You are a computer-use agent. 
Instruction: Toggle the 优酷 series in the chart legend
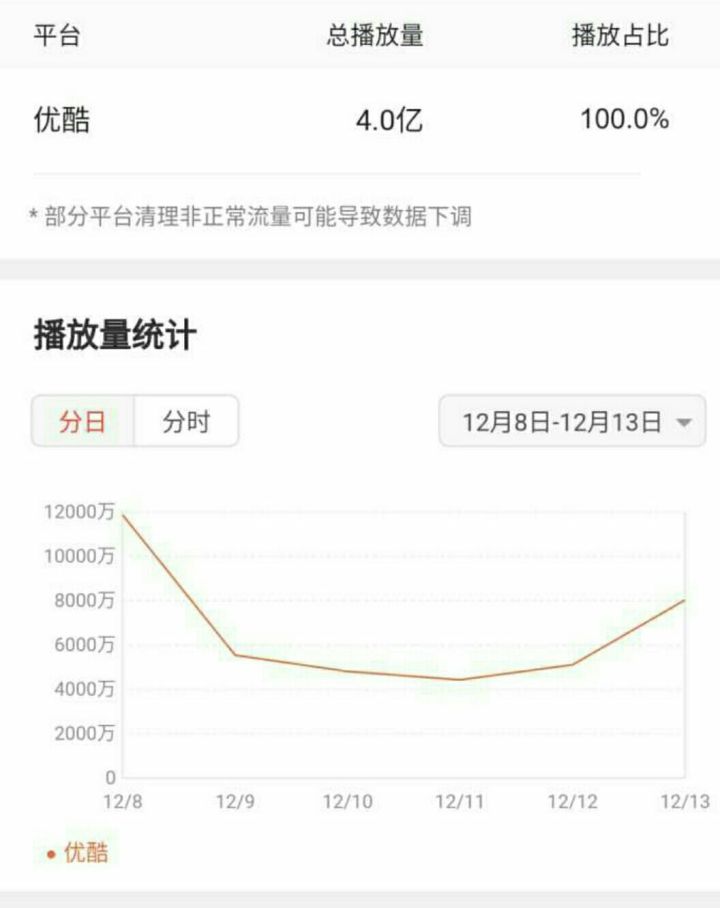(77, 853)
